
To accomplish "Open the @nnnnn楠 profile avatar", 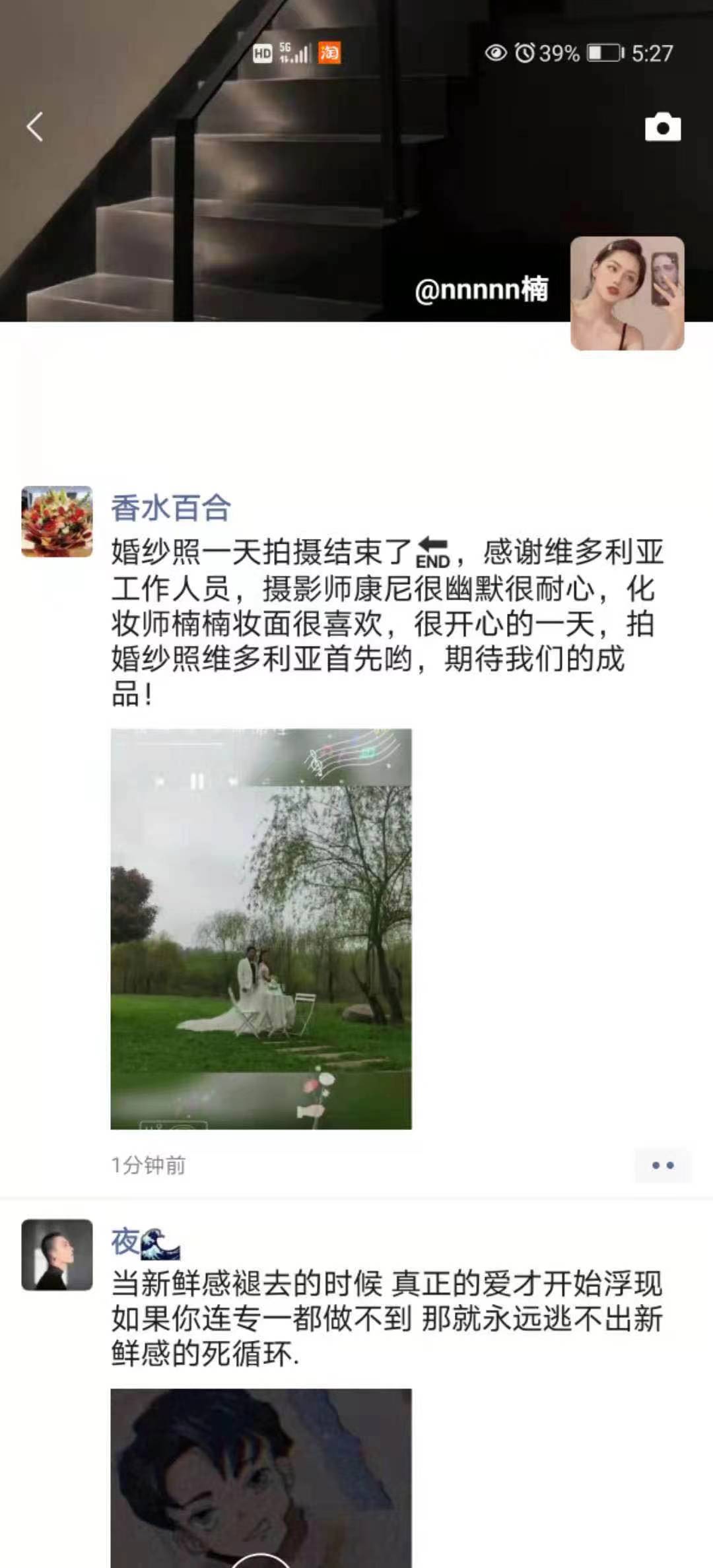I will [x=627, y=293].
